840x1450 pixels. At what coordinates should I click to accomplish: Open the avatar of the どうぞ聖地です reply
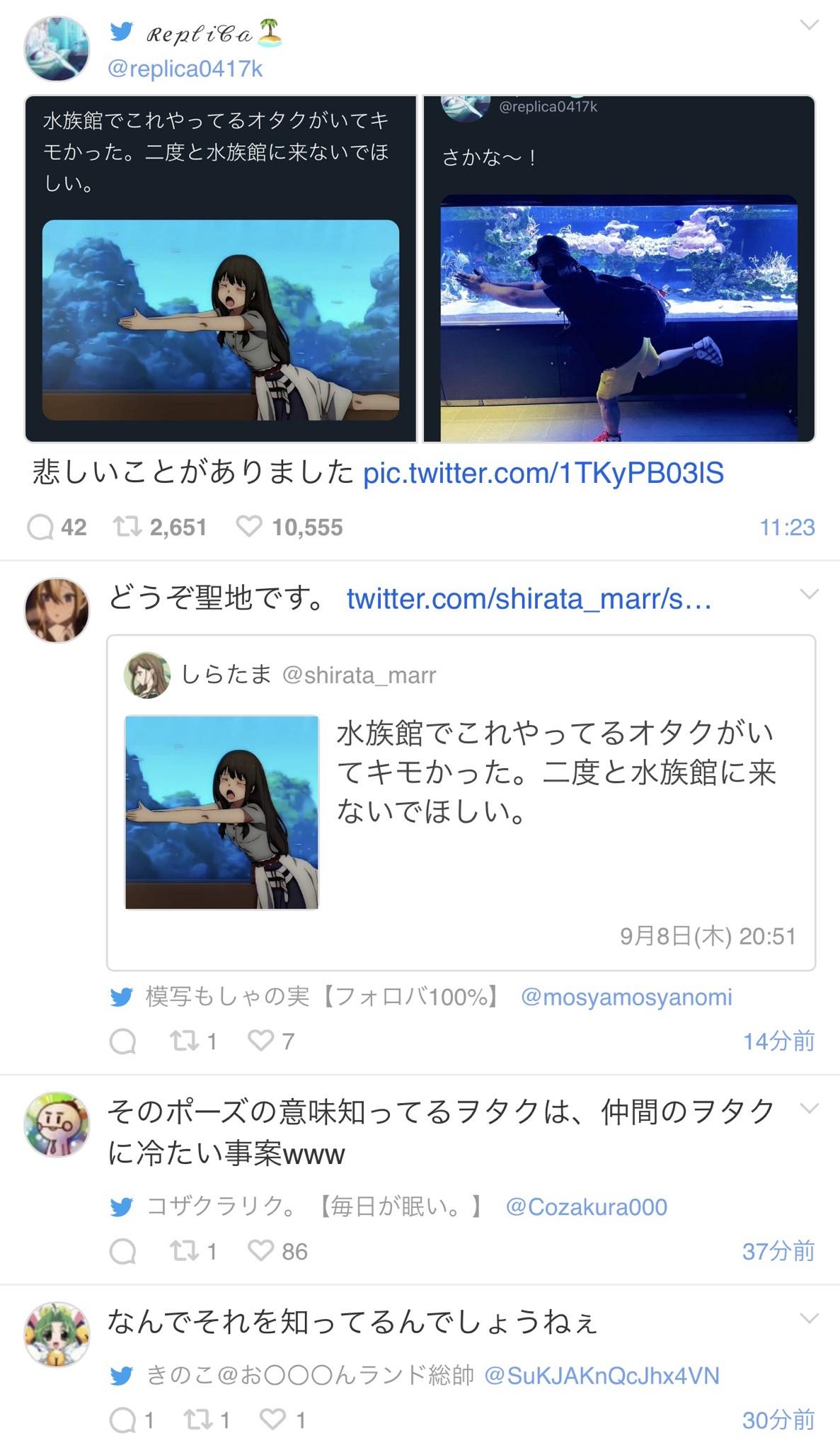tap(57, 610)
